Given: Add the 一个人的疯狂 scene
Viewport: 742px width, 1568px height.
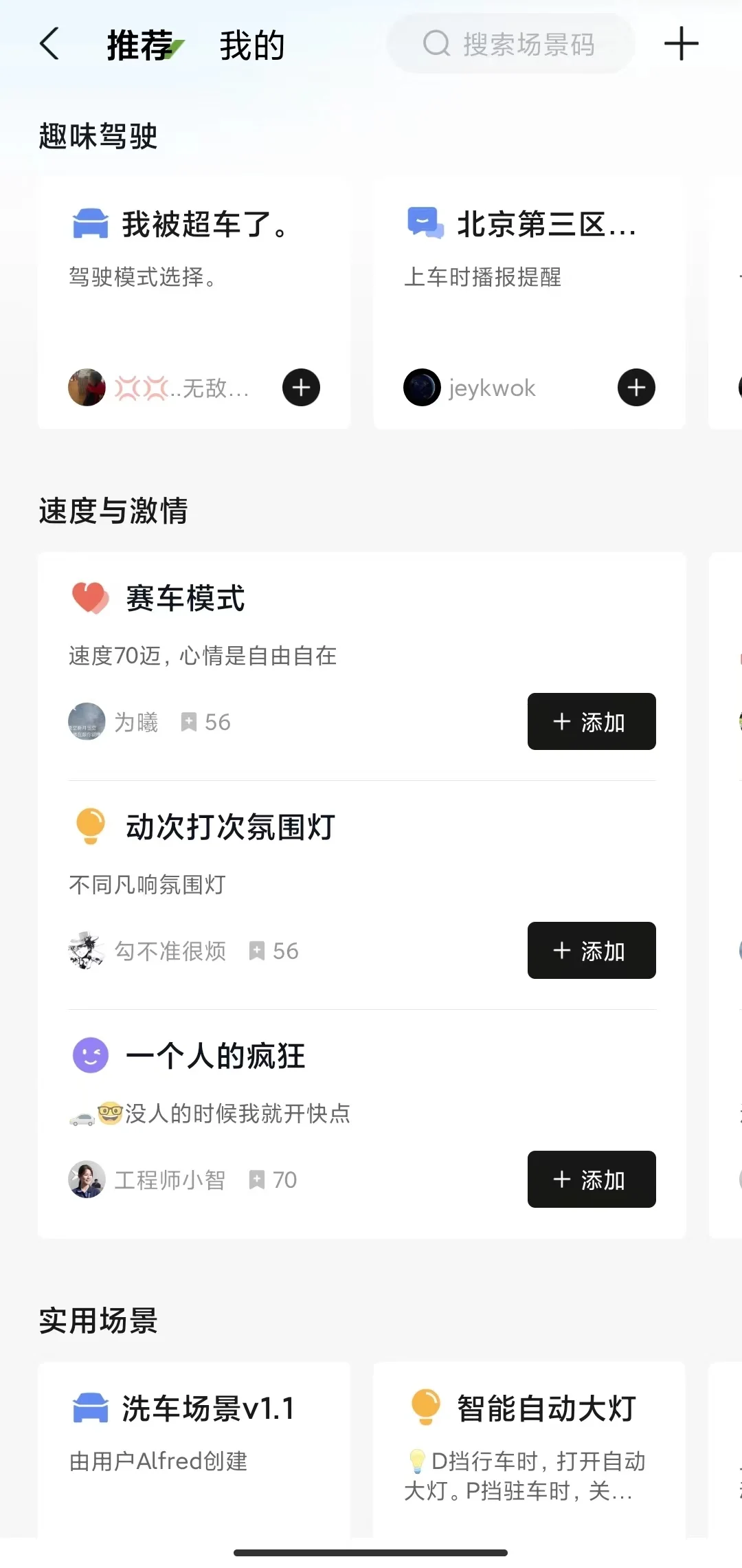Looking at the screenshot, I should [591, 1180].
